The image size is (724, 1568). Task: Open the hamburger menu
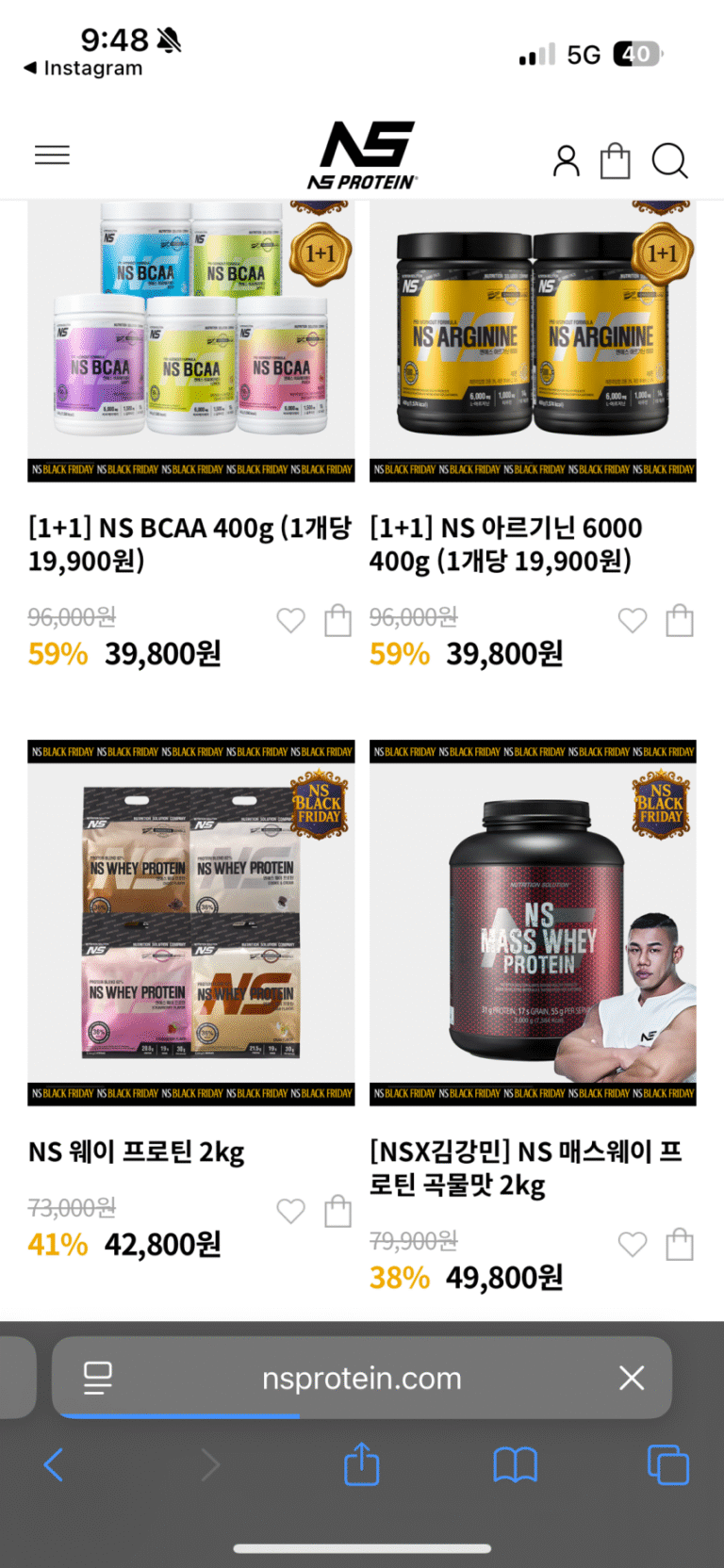point(52,155)
